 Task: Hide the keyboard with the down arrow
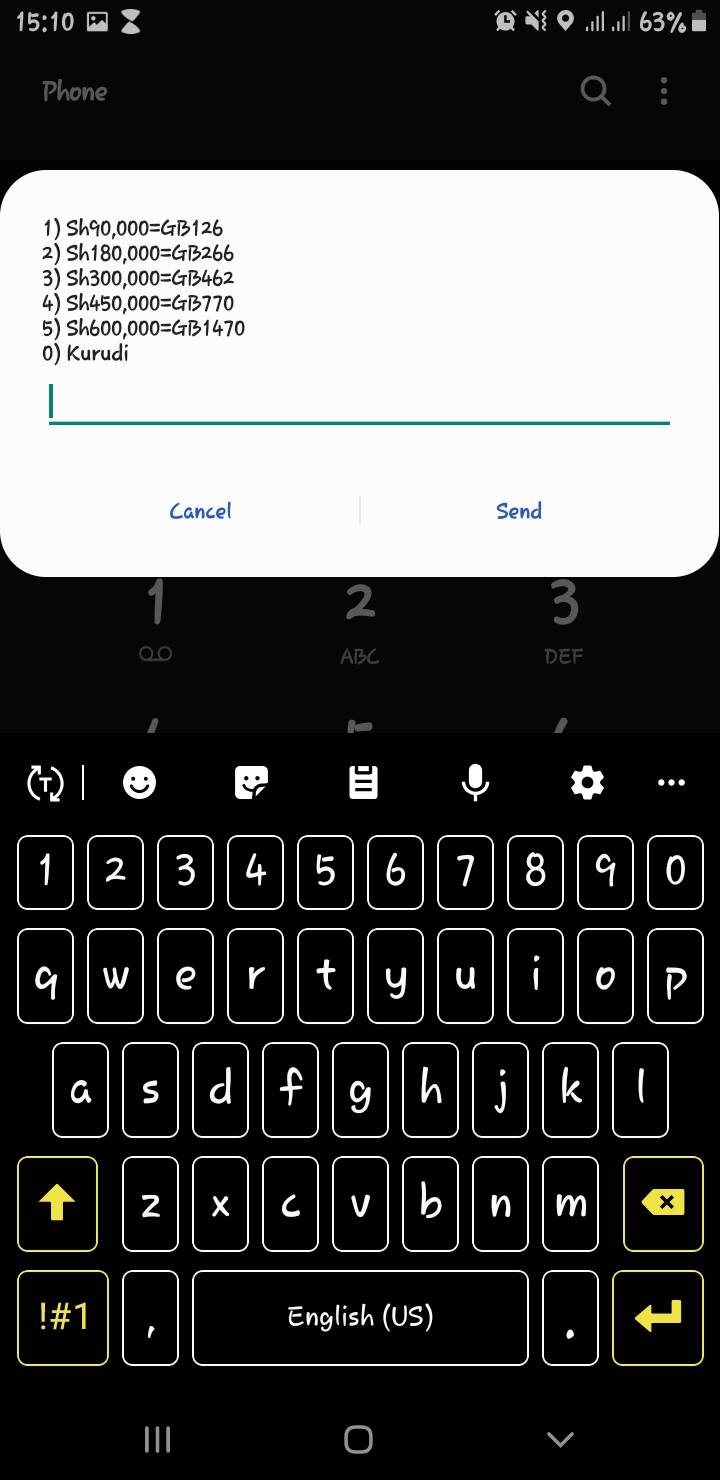click(x=561, y=1439)
